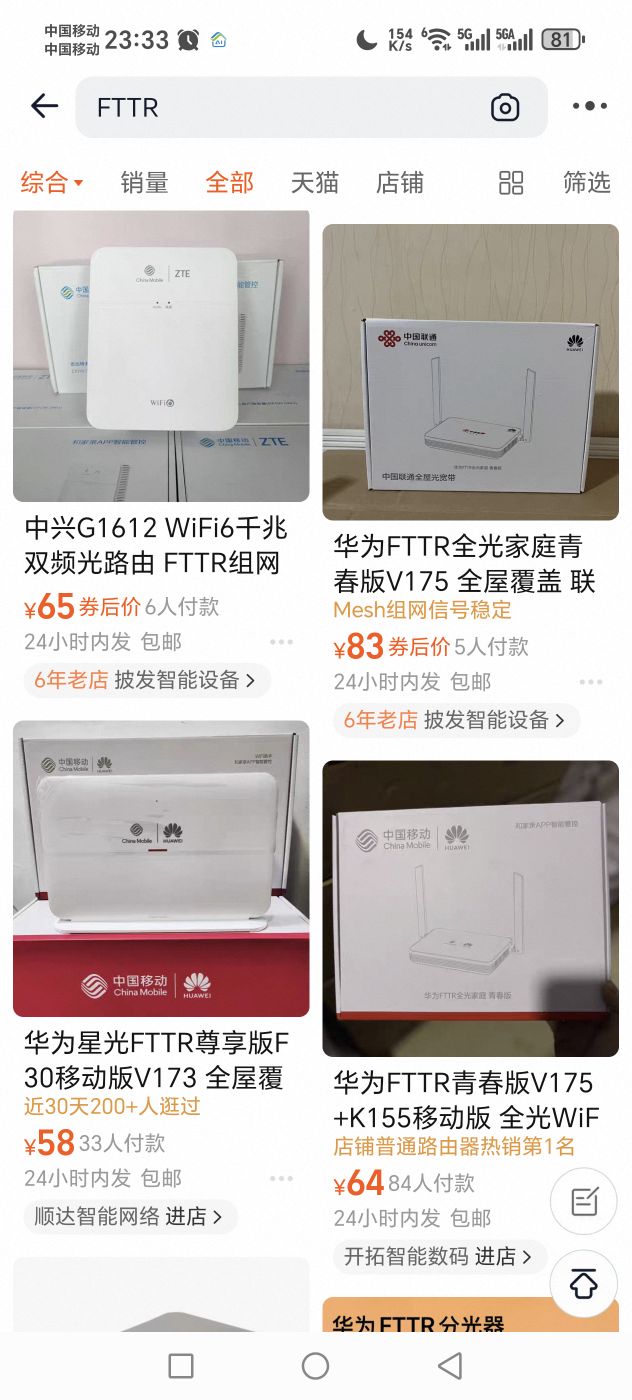Switch to the 天猫 tab
This screenshot has width=632, height=1400.
(x=314, y=182)
